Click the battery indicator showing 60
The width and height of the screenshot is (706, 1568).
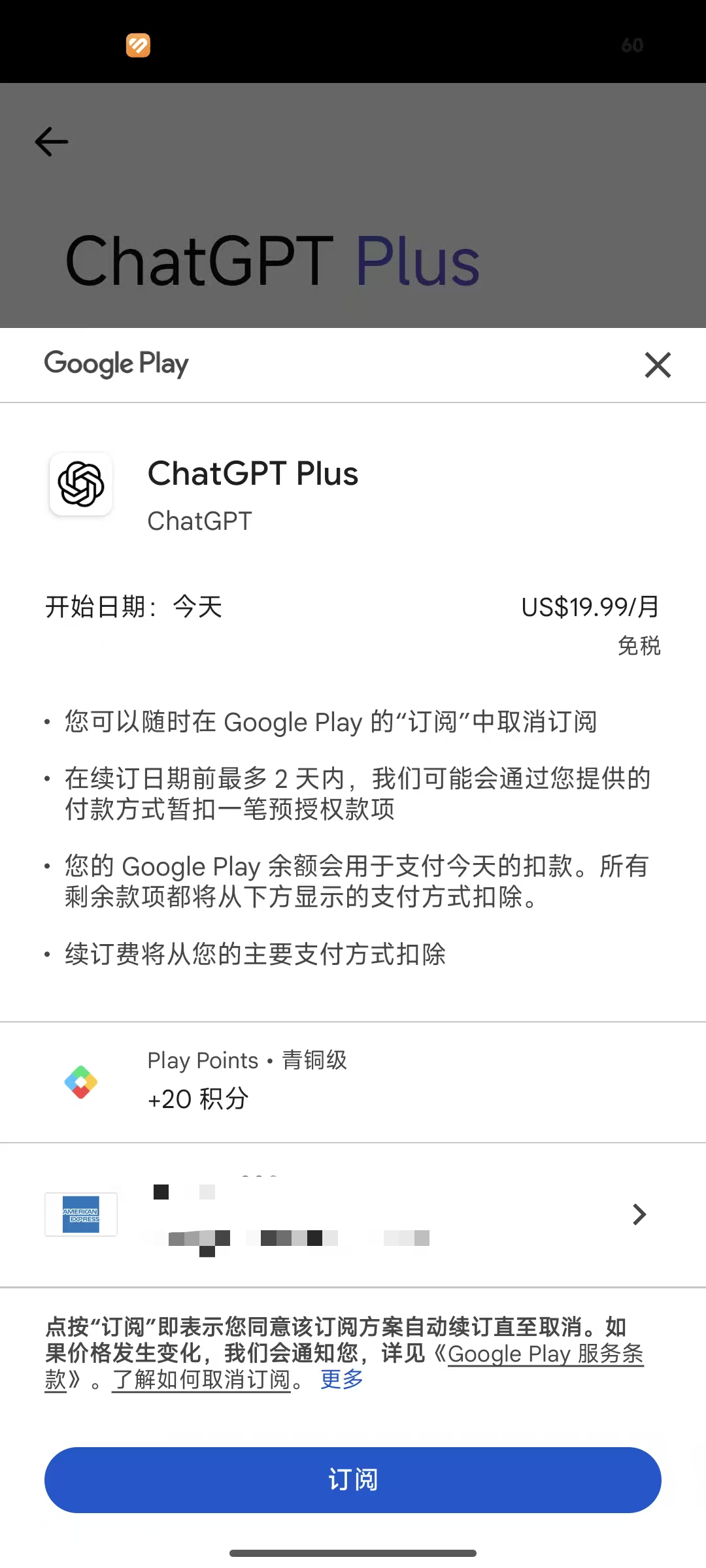click(631, 44)
